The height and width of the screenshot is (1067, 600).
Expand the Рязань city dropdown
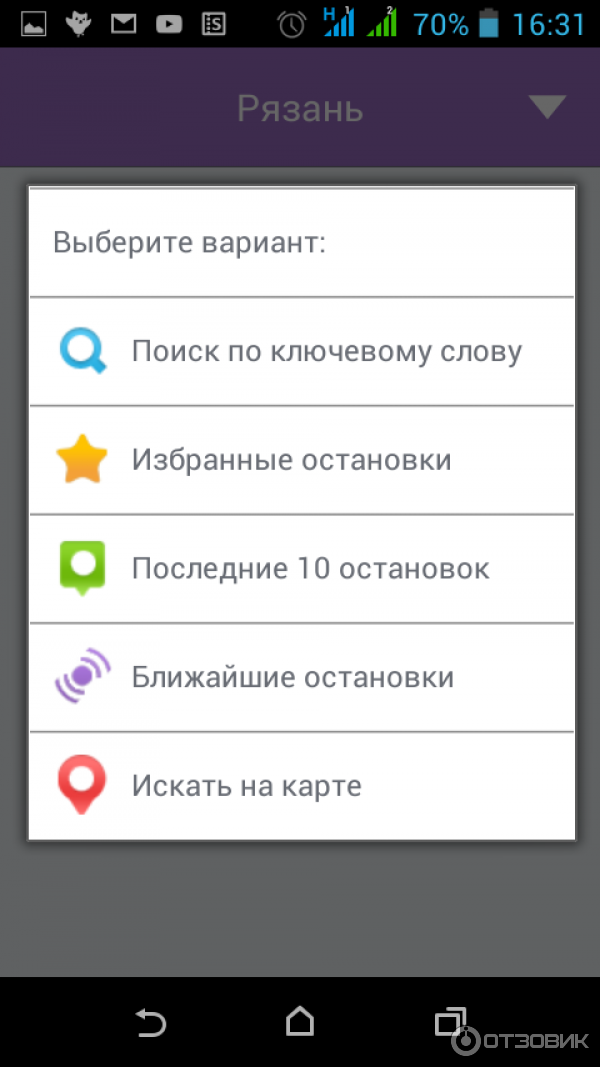pyautogui.click(x=546, y=108)
